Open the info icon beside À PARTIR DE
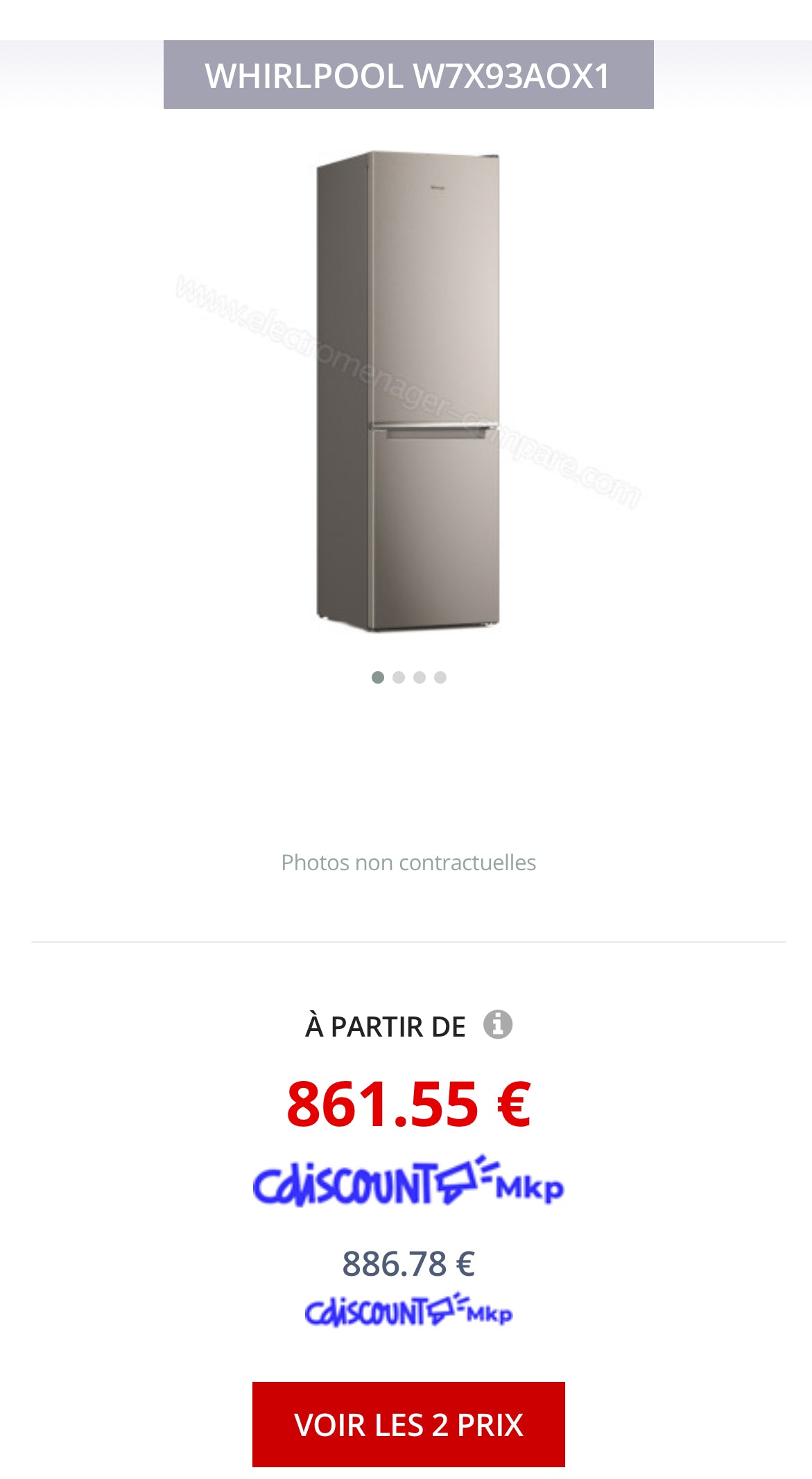Viewport: 812px width, 1479px height. click(497, 1024)
